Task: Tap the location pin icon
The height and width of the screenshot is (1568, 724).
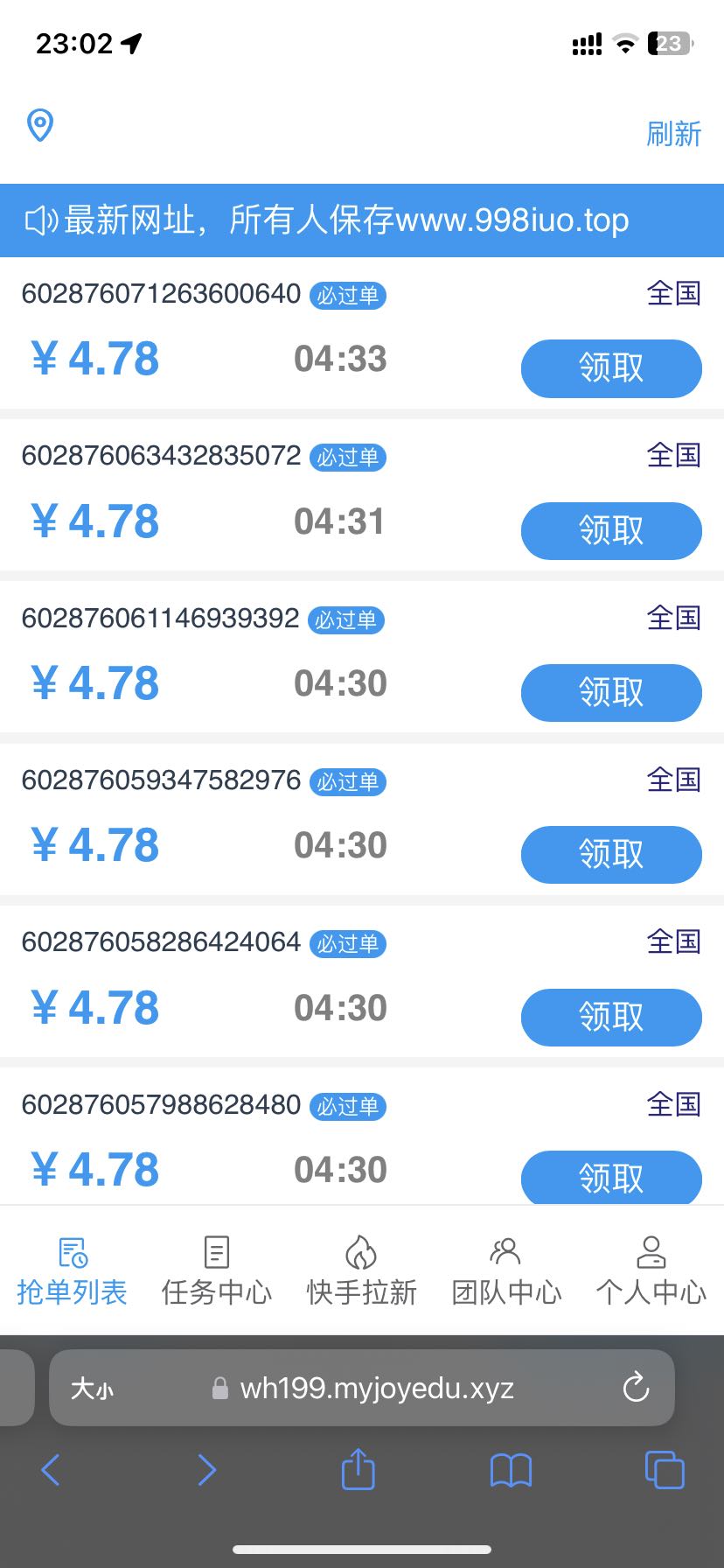Action: (40, 125)
